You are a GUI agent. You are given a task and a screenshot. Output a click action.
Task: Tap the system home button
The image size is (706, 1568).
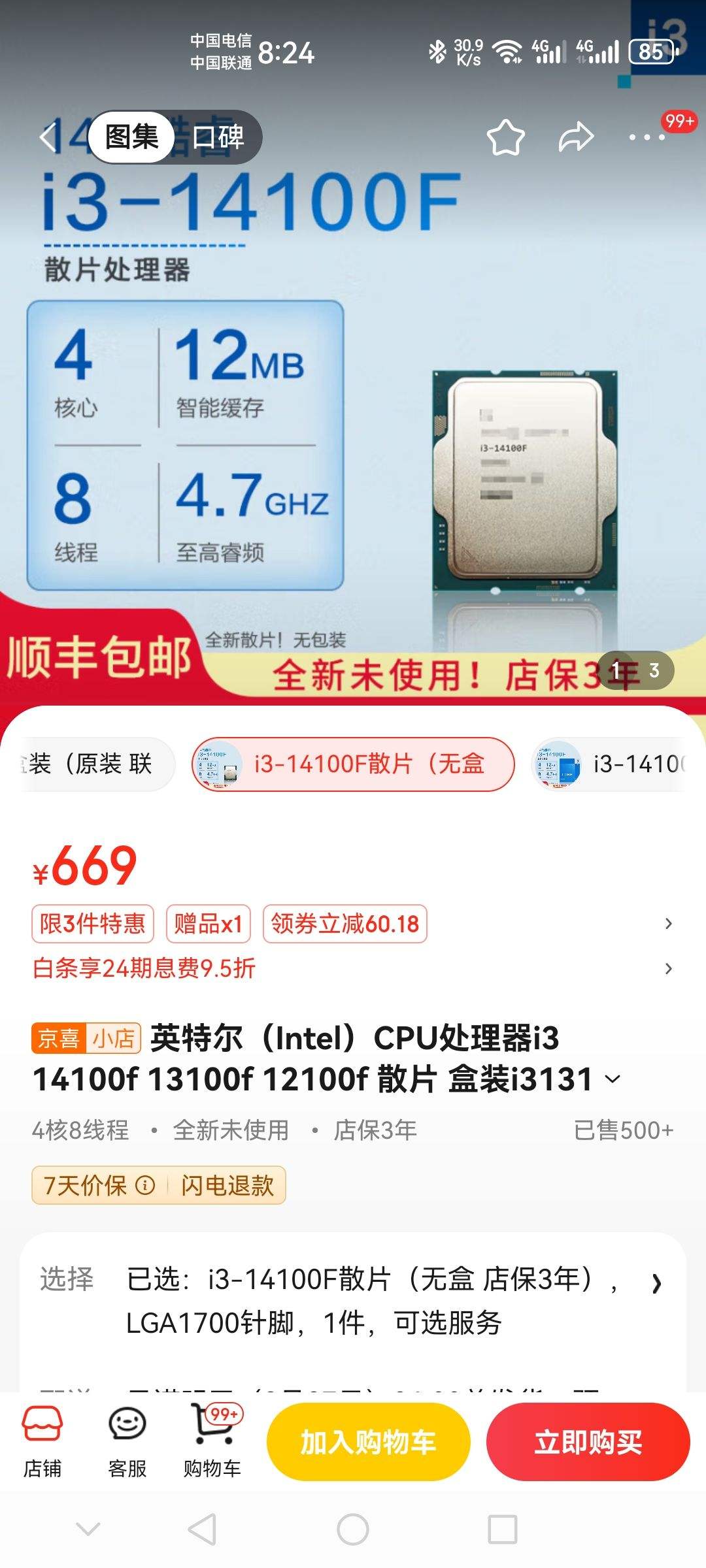[353, 1529]
